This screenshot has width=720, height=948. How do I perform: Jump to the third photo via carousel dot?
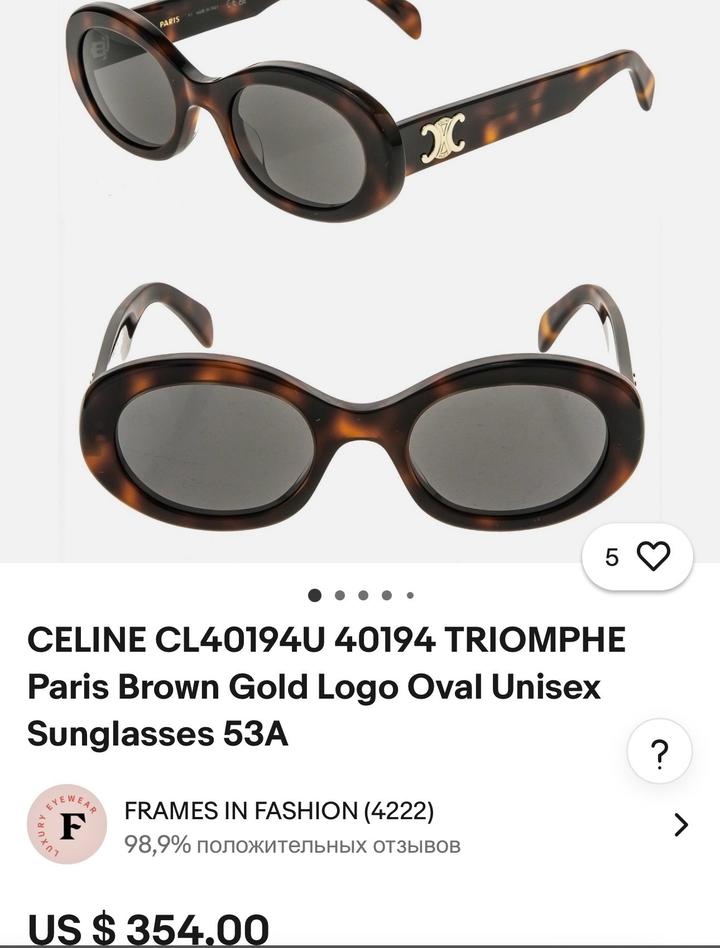coord(362,595)
